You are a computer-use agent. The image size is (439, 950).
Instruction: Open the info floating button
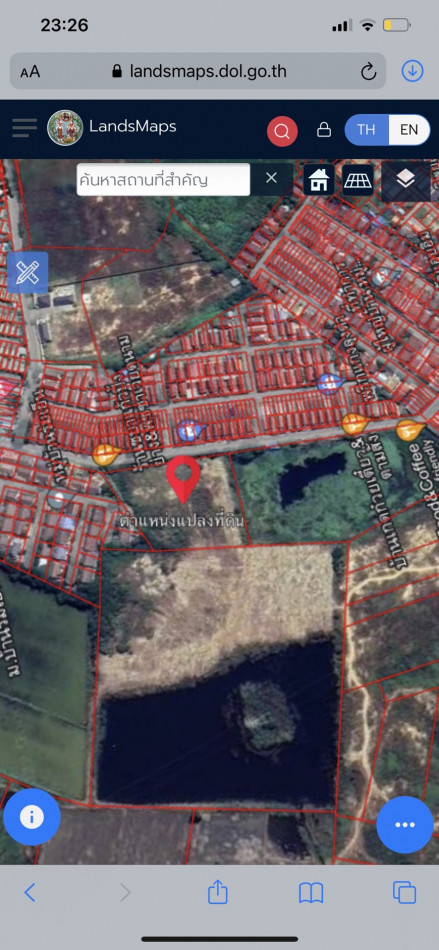pos(31,817)
